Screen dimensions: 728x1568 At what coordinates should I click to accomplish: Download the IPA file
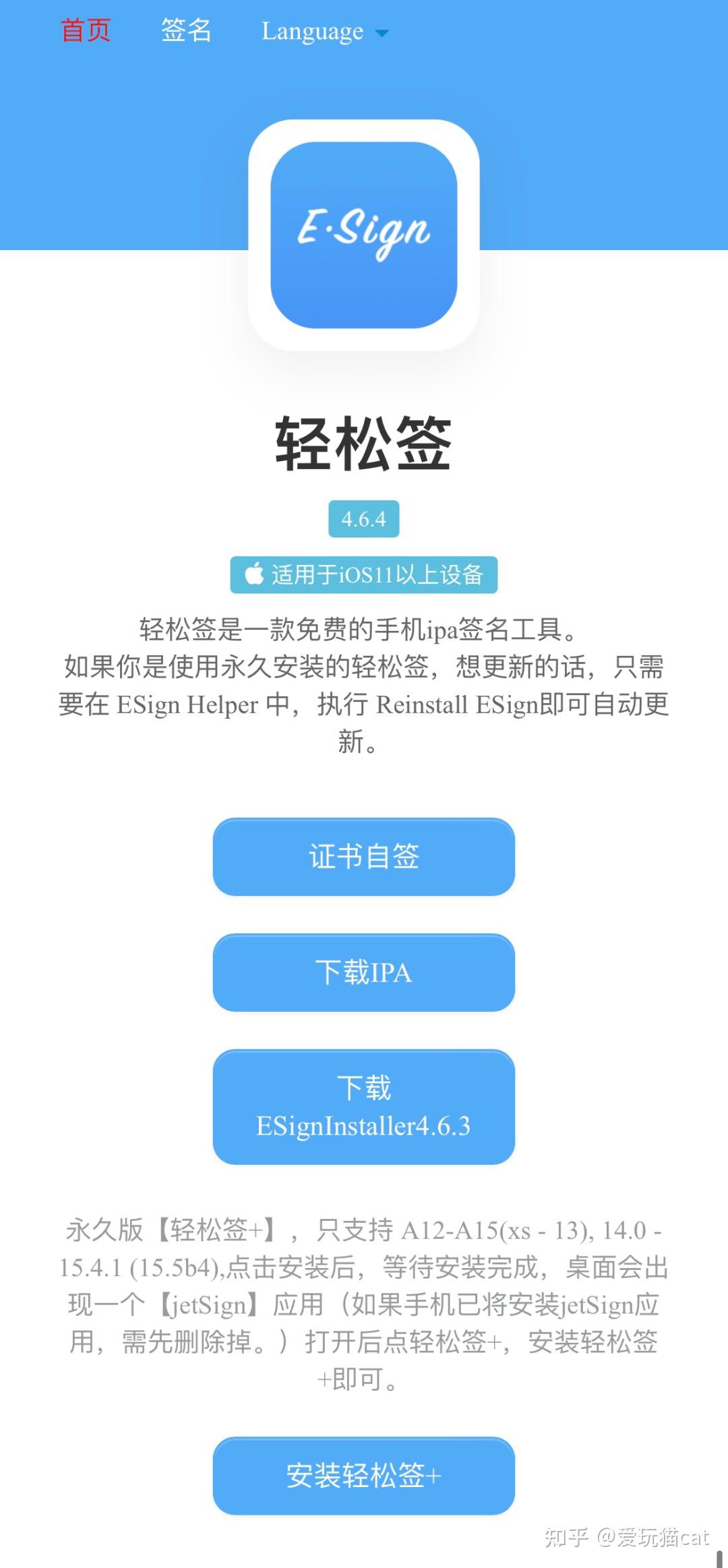(x=363, y=973)
